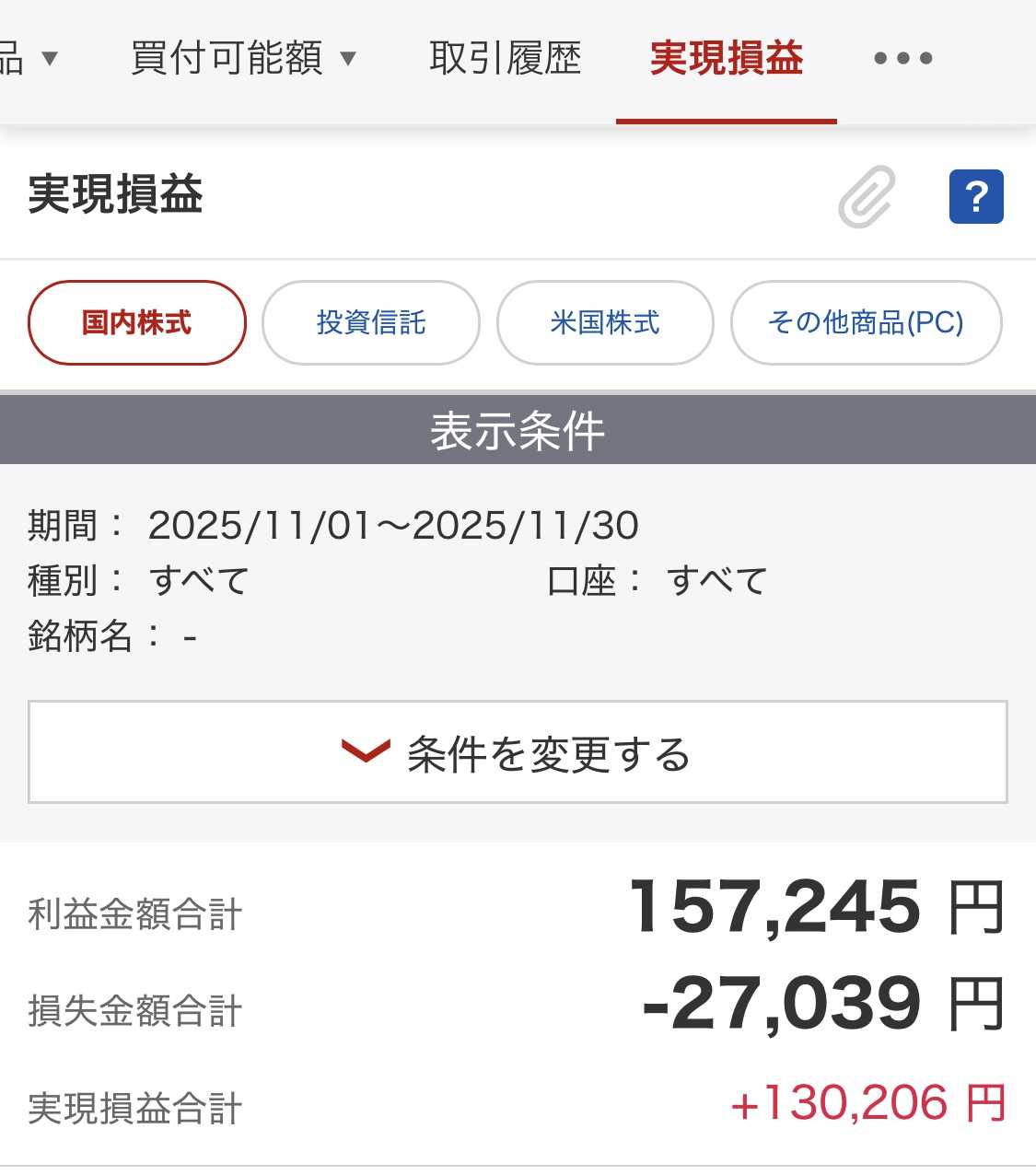This screenshot has width=1036, height=1175.
Task: Show 米国株式 realized gains
Action: (x=605, y=322)
